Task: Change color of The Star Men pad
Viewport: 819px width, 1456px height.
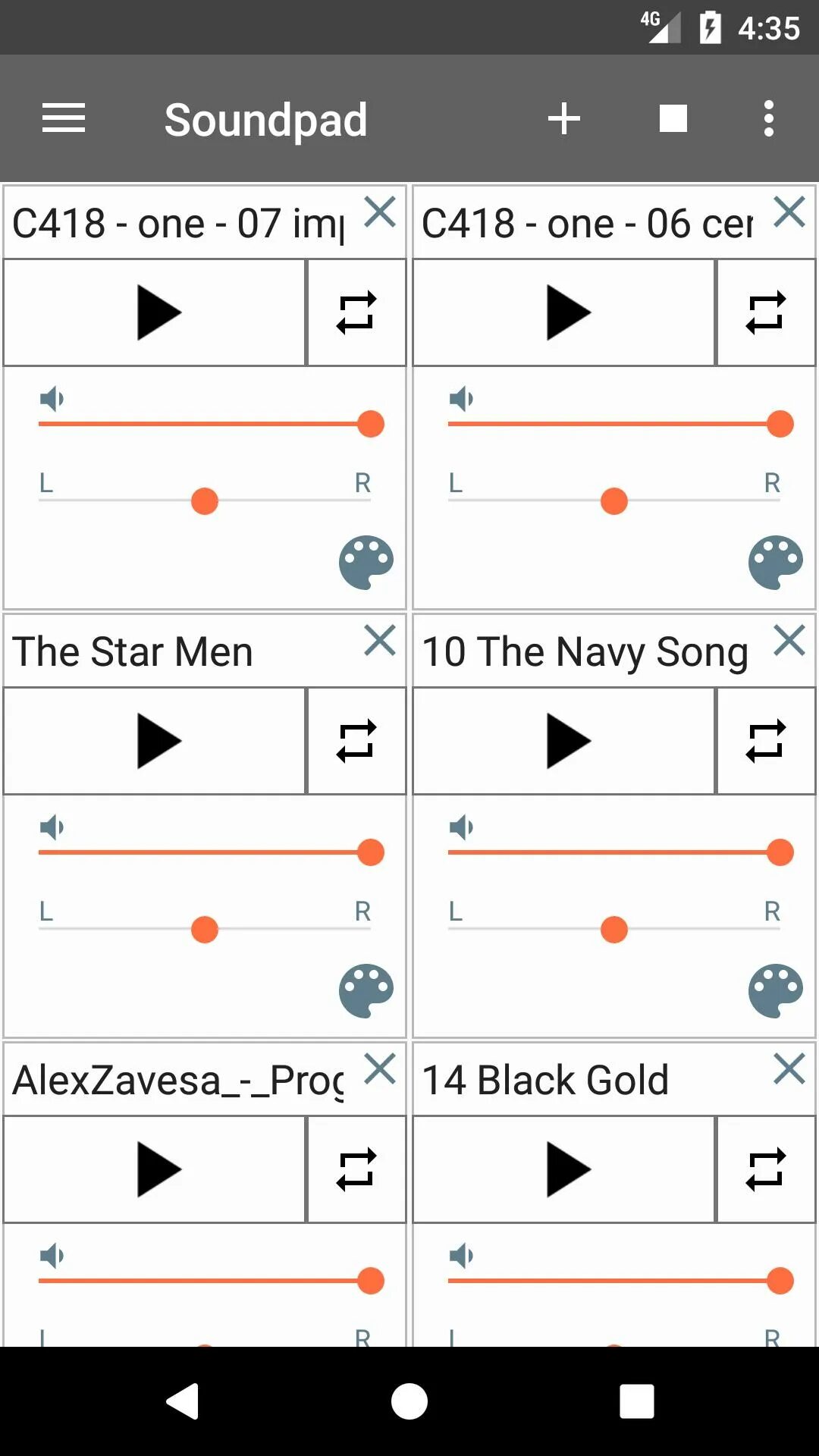Action: [366, 991]
